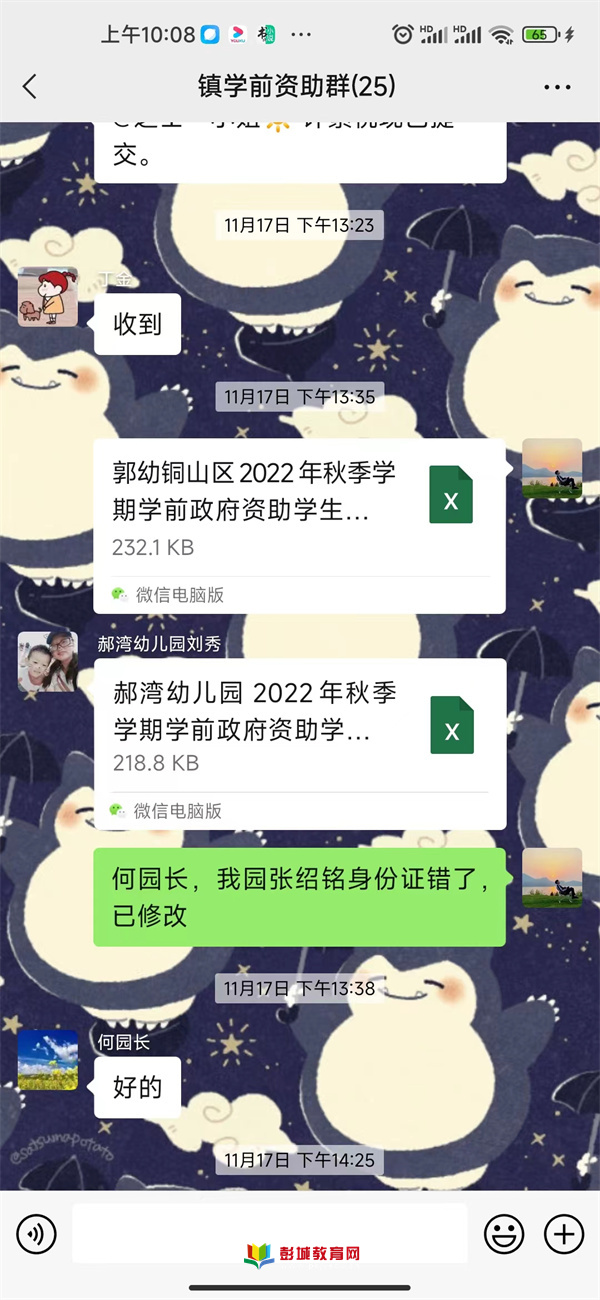
Task: View 郝湾幼儿园刘秀's profile avatar
Action: (x=48, y=662)
